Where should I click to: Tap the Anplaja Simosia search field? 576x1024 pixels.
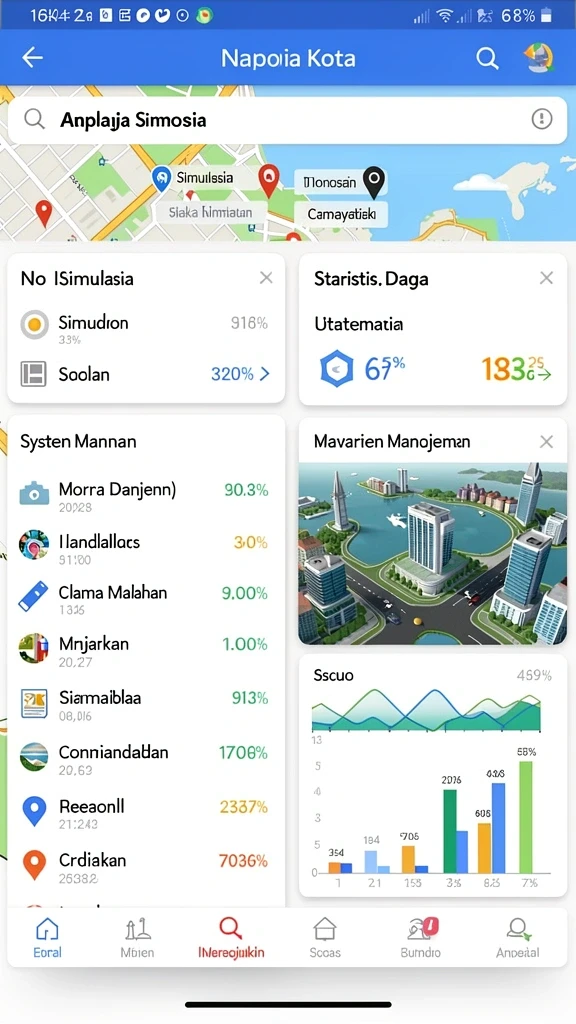[x=287, y=120]
